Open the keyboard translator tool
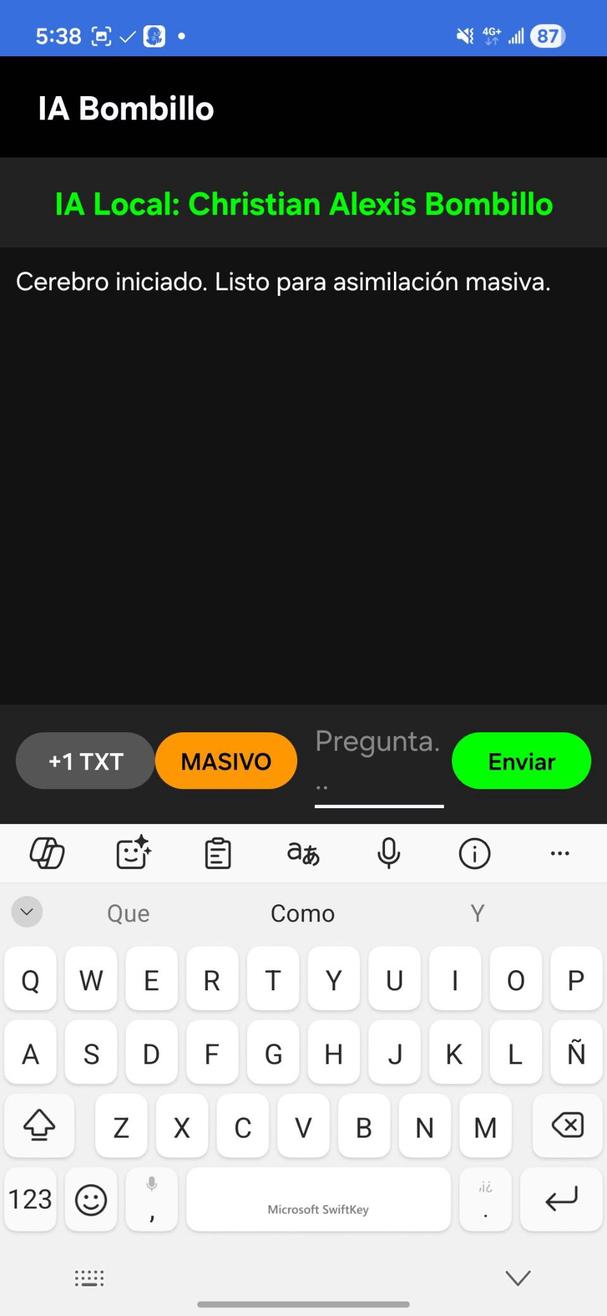The image size is (607, 1316). [303, 853]
